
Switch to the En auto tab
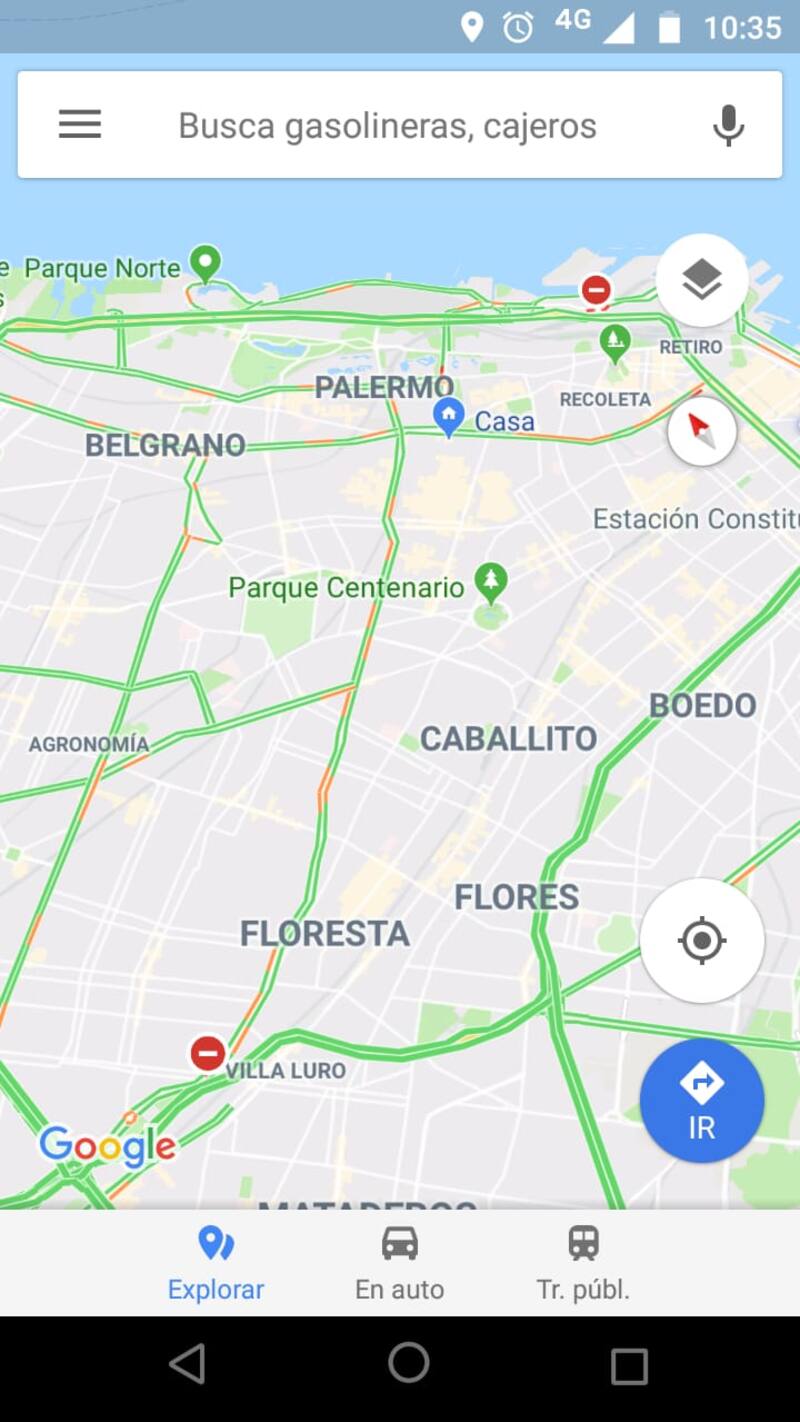click(399, 1262)
